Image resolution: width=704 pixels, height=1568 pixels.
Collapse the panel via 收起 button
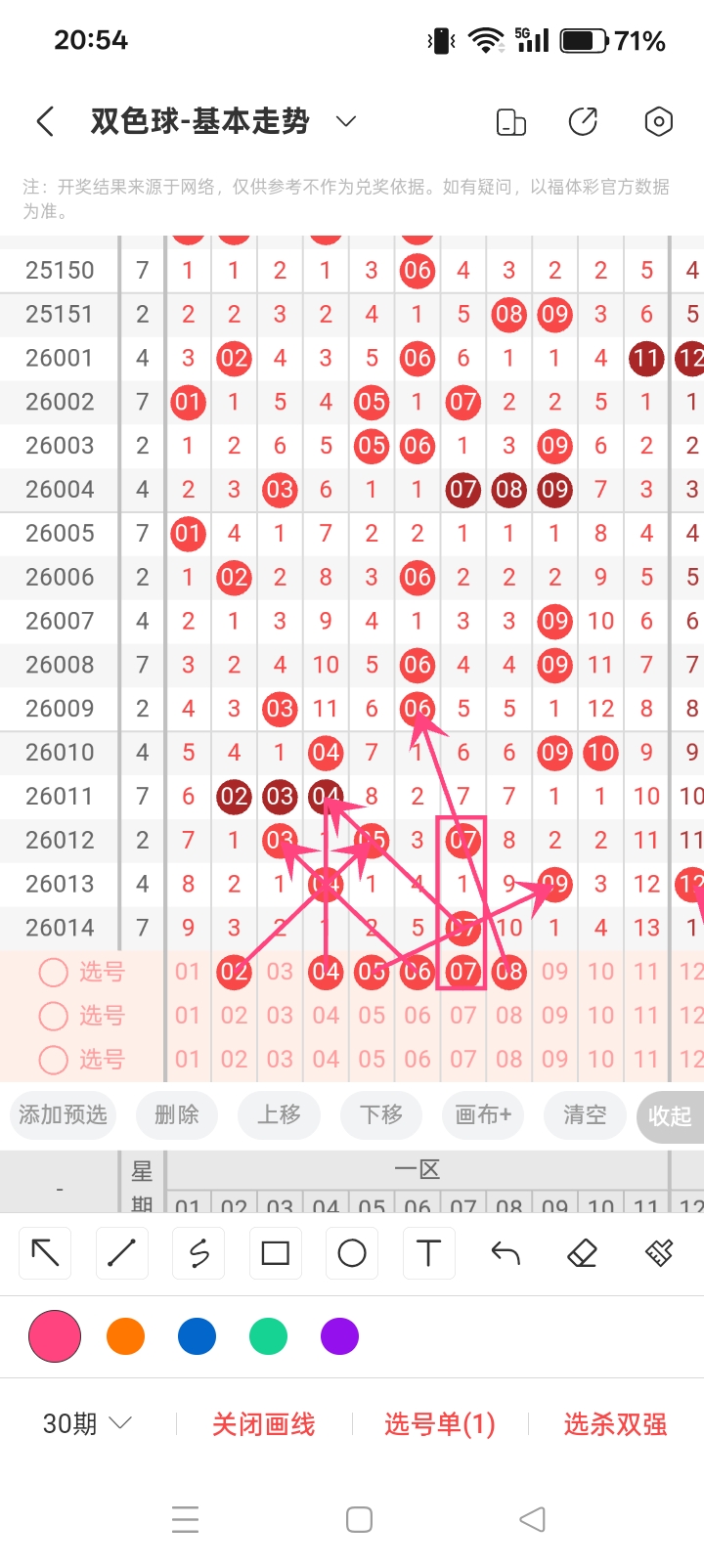[x=671, y=1115]
